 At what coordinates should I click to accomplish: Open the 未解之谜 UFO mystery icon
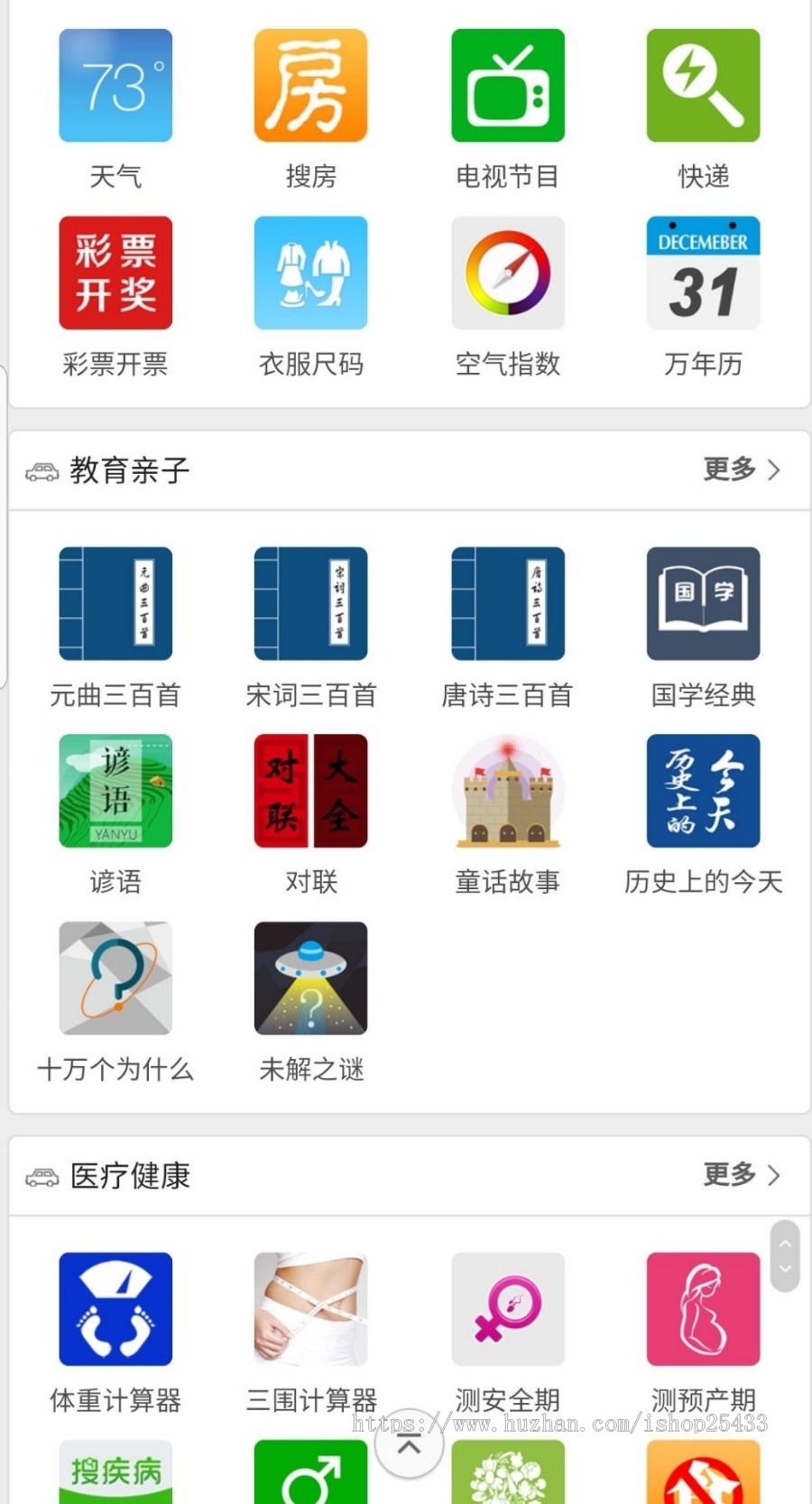[310, 978]
